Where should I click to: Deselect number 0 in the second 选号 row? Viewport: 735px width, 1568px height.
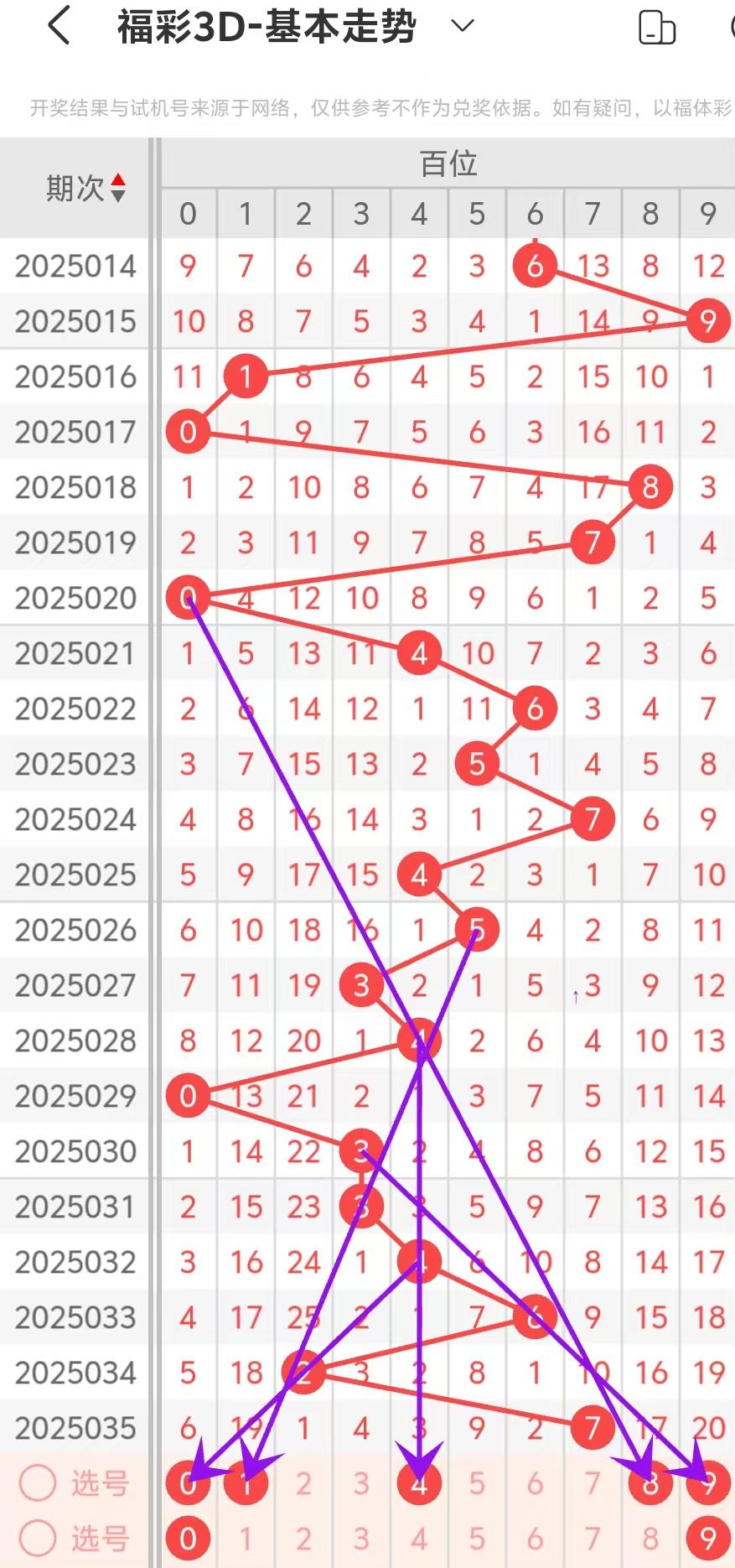[x=188, y=1539]
